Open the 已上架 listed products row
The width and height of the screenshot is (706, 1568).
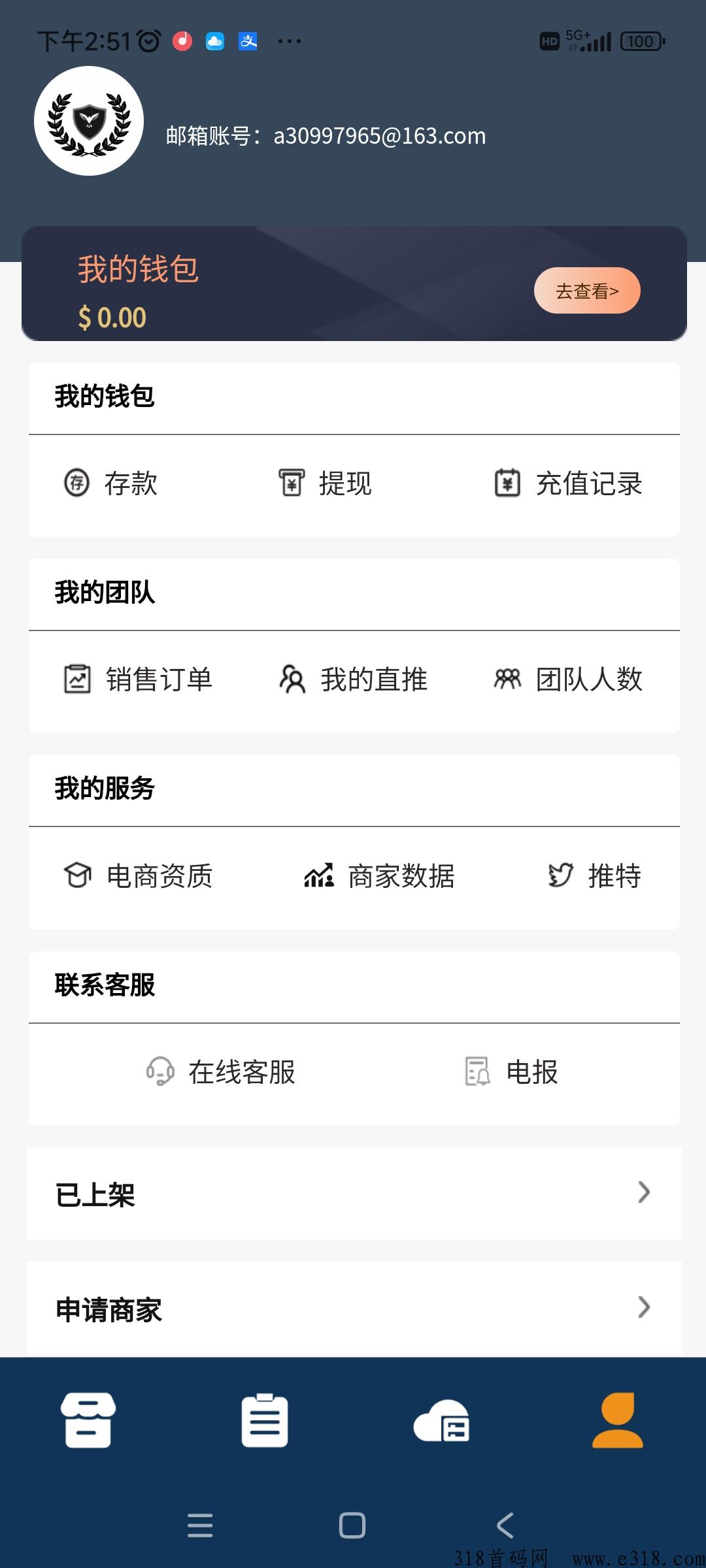click(354, 1194)
